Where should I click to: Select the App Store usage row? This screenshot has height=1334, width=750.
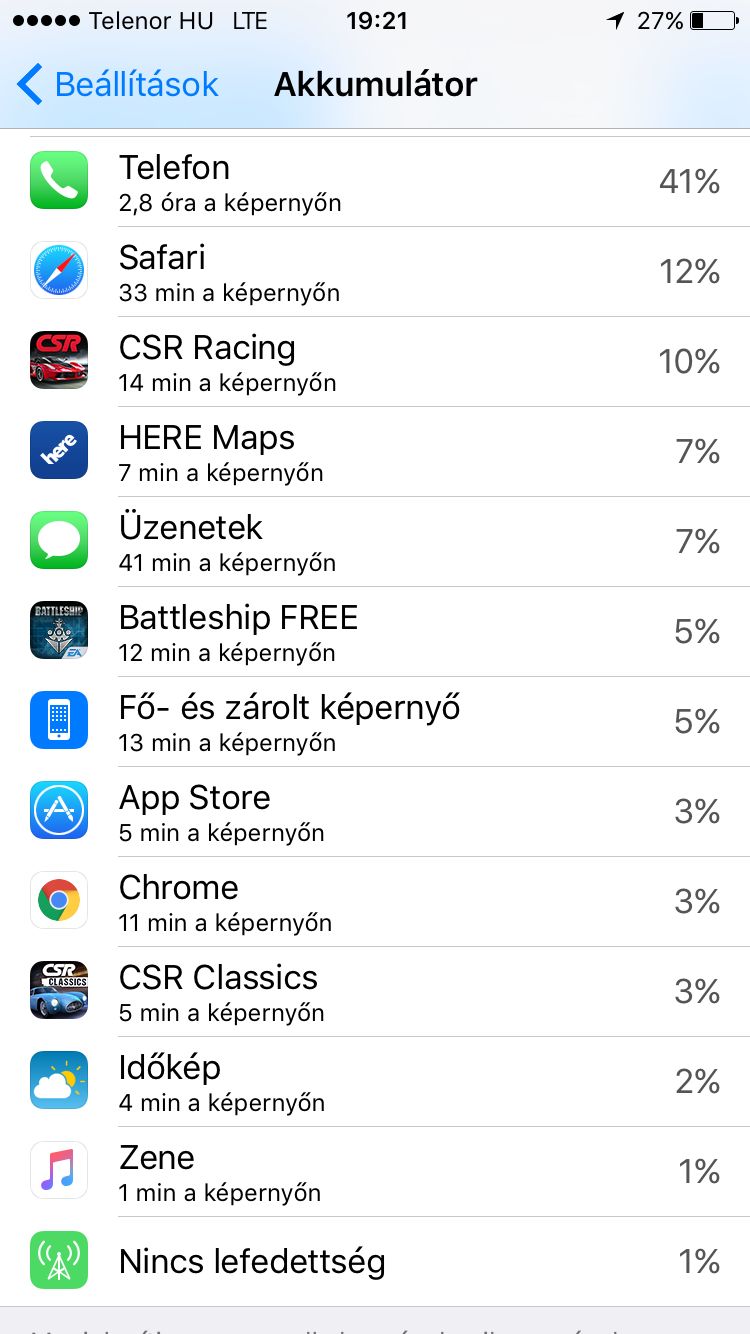375,812
